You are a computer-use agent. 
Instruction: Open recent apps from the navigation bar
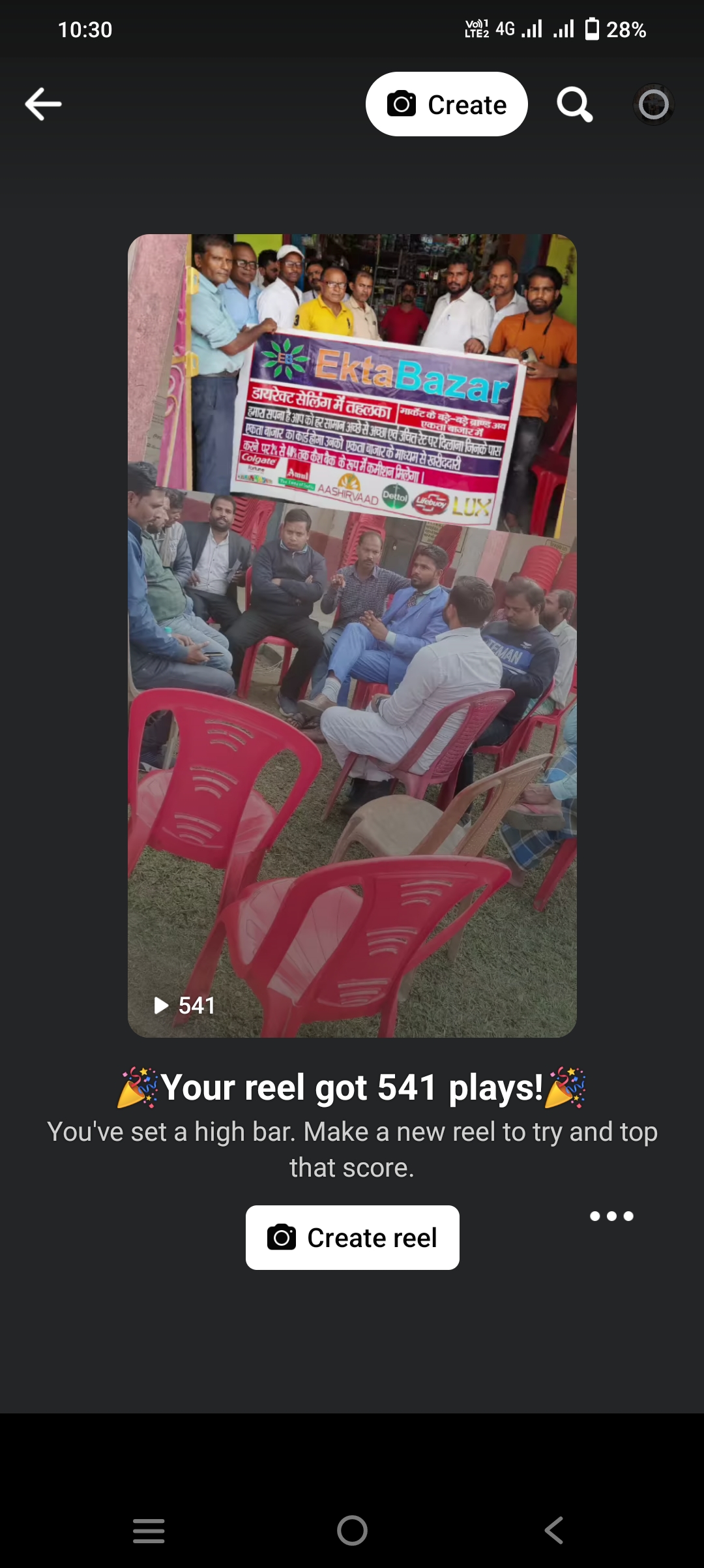[149, 1530]
